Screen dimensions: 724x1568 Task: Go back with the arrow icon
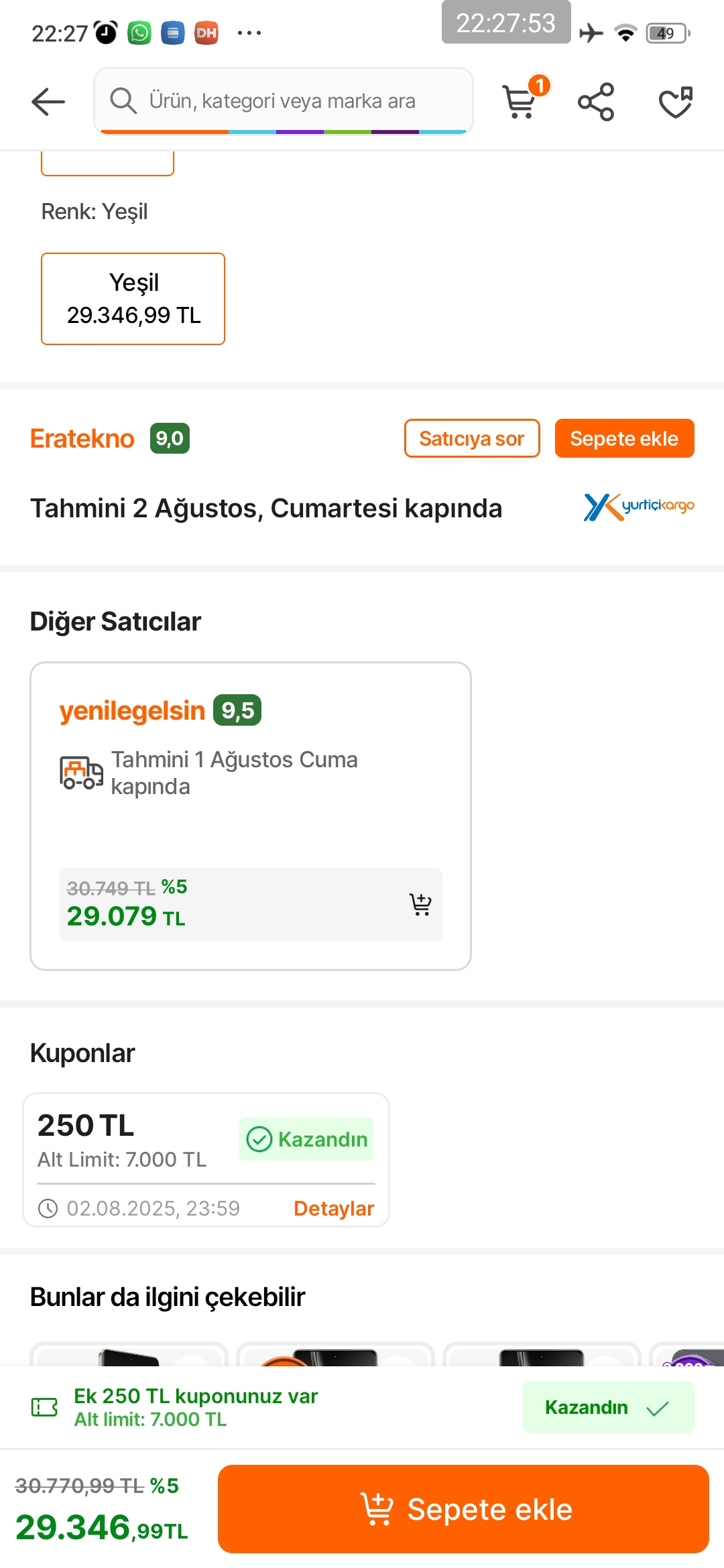pos(48,102)
